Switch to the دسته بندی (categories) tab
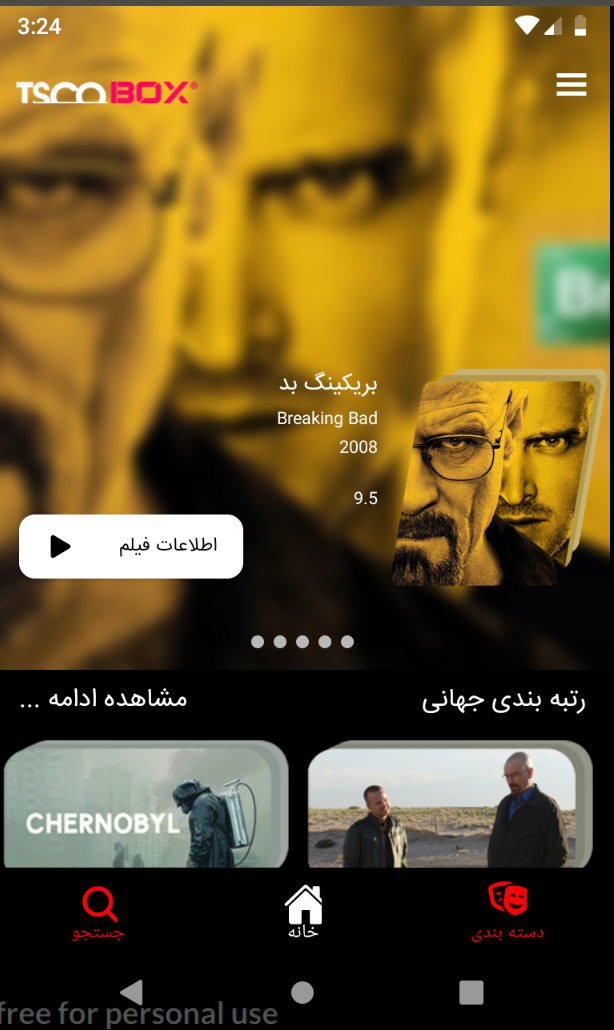614x1030 pixels. point(508,912)
